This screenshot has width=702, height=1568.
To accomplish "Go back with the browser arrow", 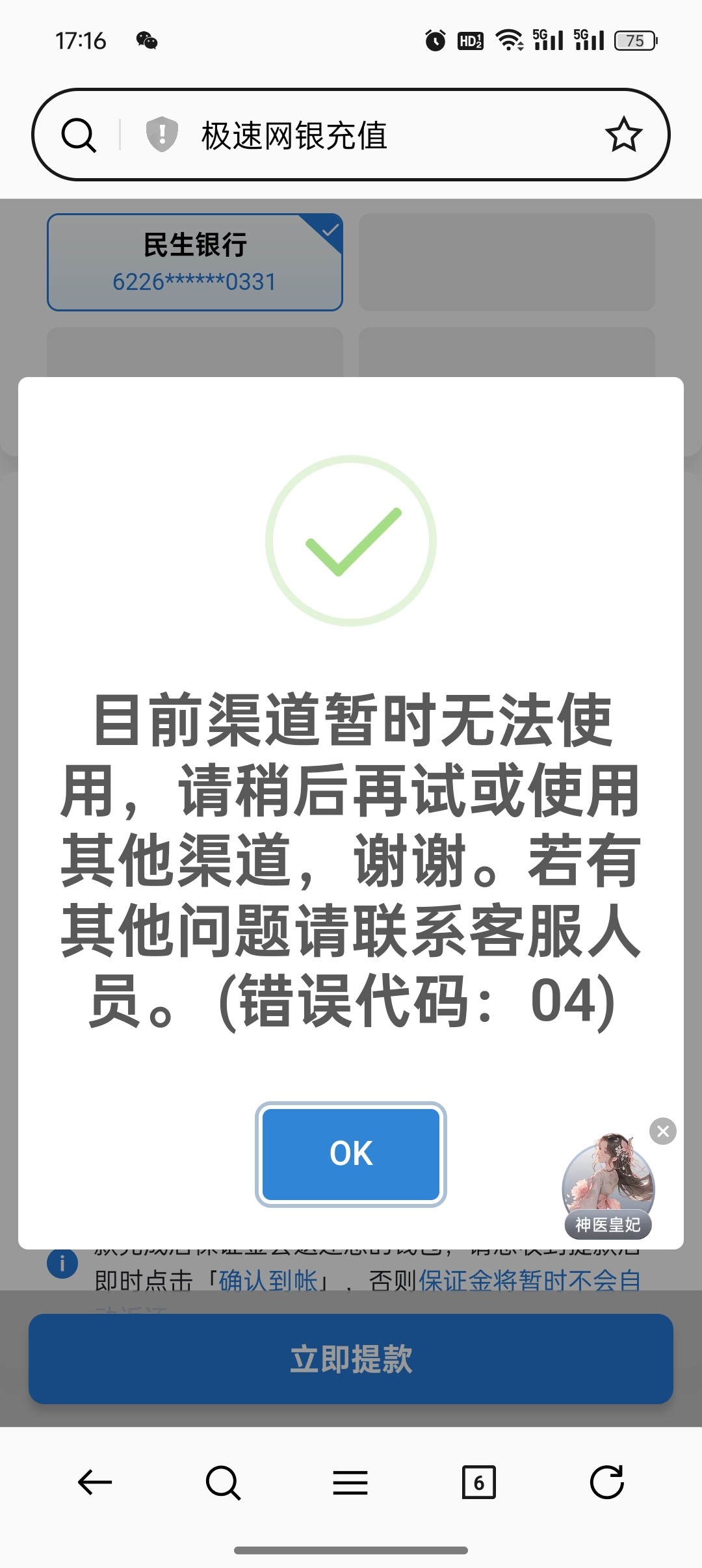I will tap(95, 1482).
